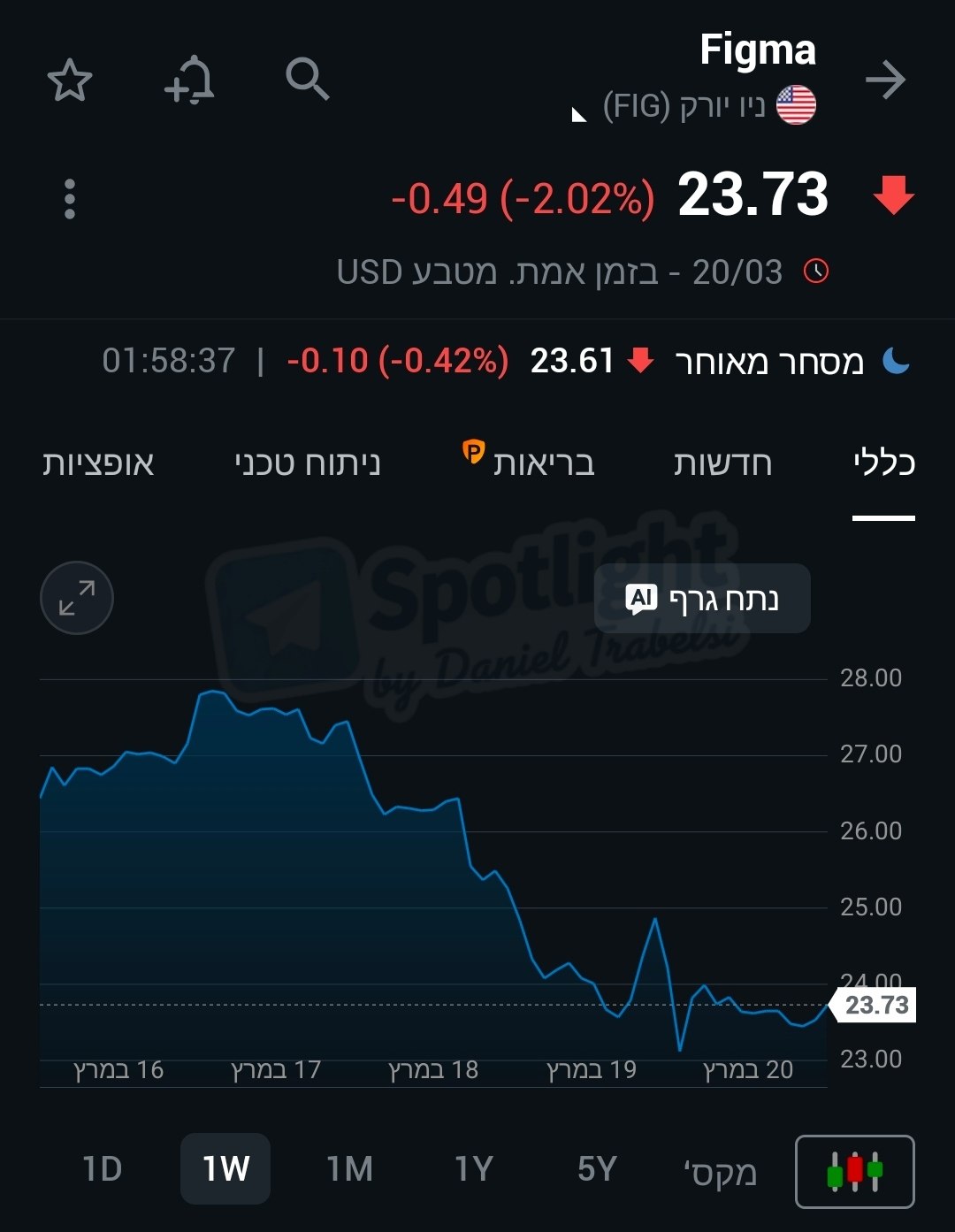View the חדשות tab

pos(722,463)
